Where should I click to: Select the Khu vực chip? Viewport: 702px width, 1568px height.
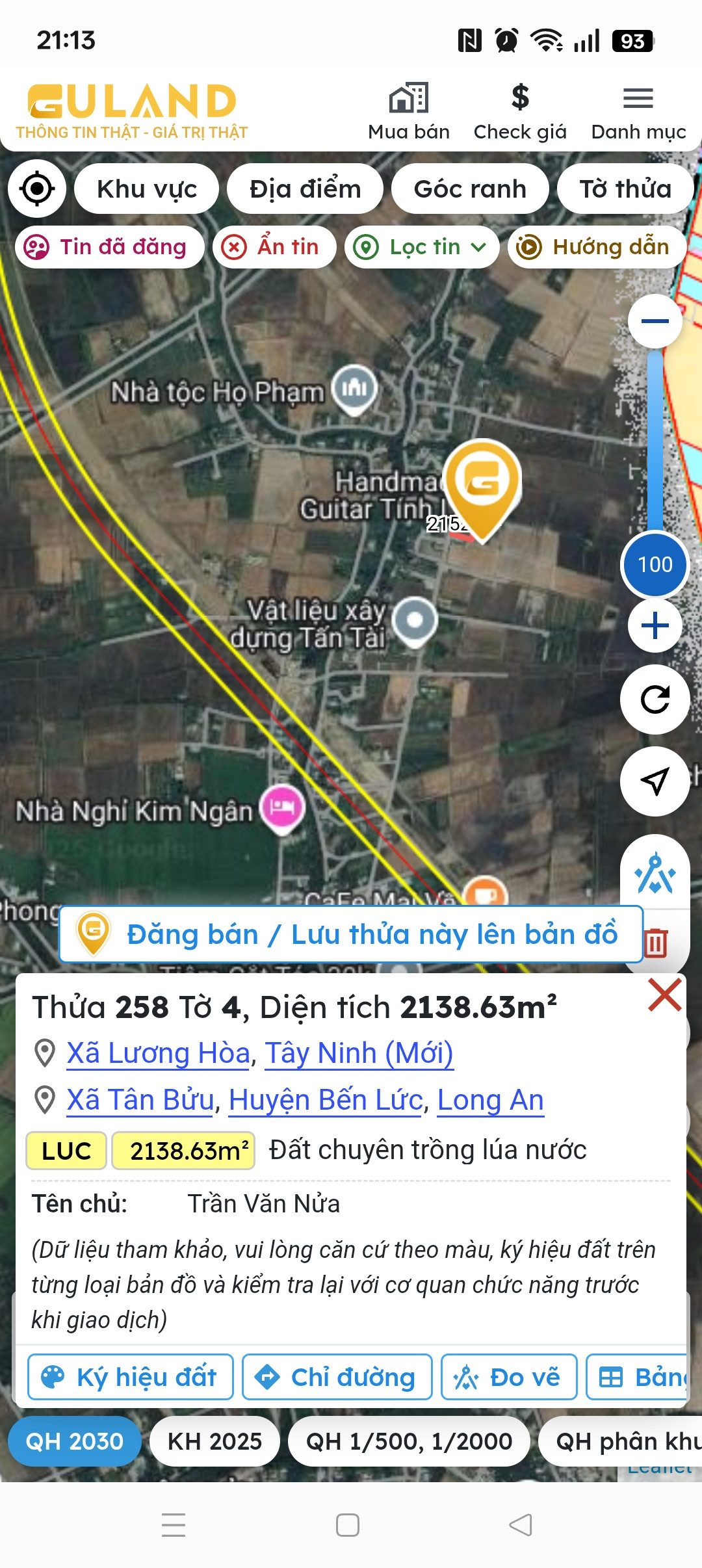click(147, 189)
